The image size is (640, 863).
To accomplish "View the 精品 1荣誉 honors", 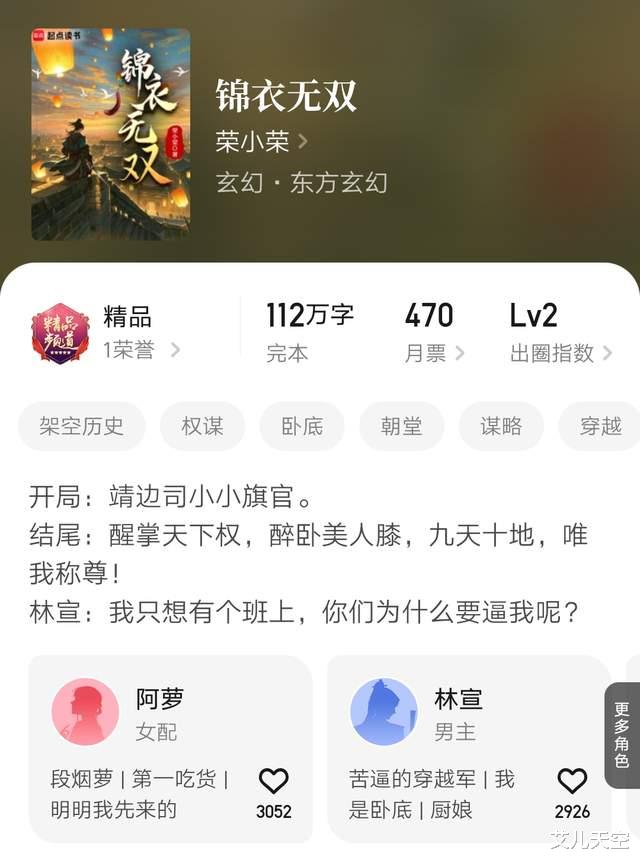I will (x=106, y=333).
